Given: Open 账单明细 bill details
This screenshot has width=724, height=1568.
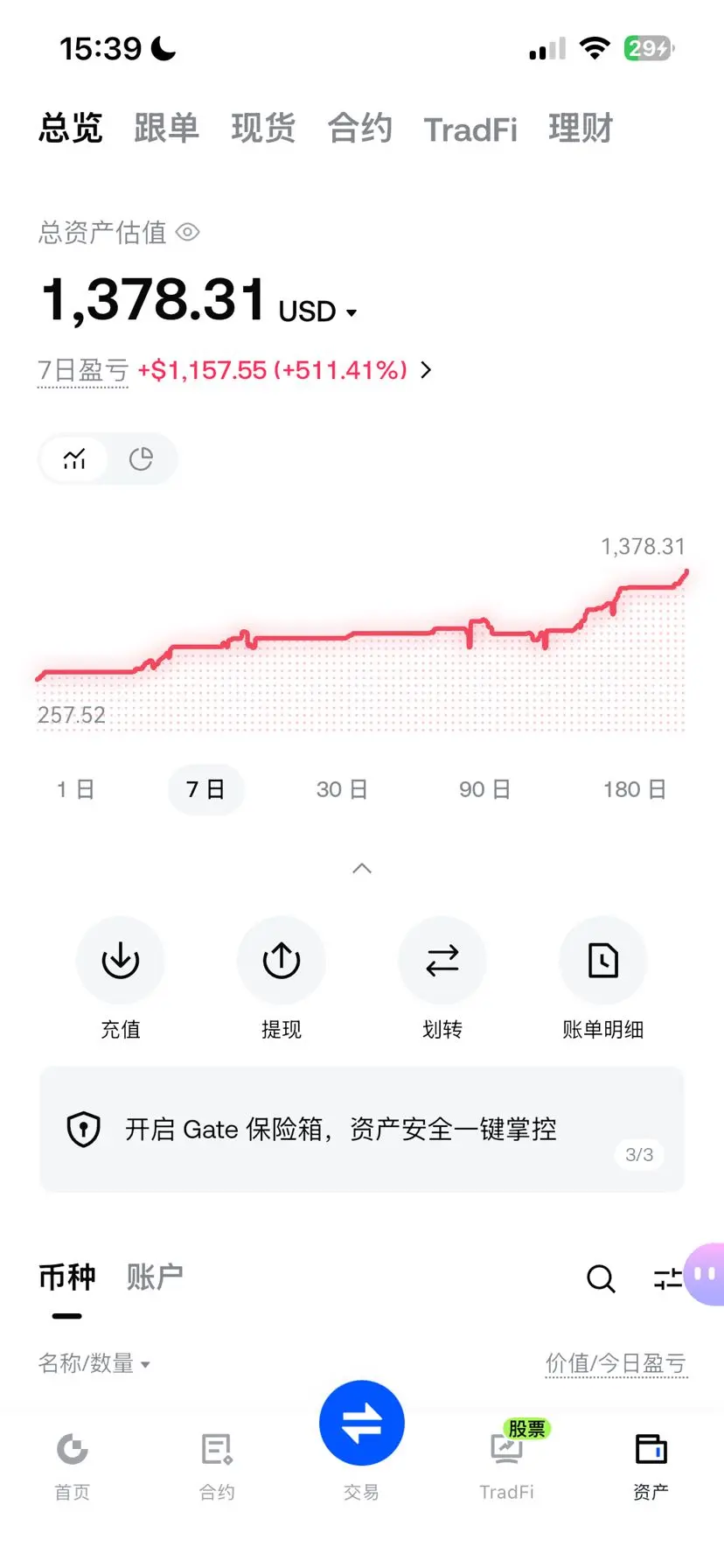Looking at the screenshot, I should 603,978.
